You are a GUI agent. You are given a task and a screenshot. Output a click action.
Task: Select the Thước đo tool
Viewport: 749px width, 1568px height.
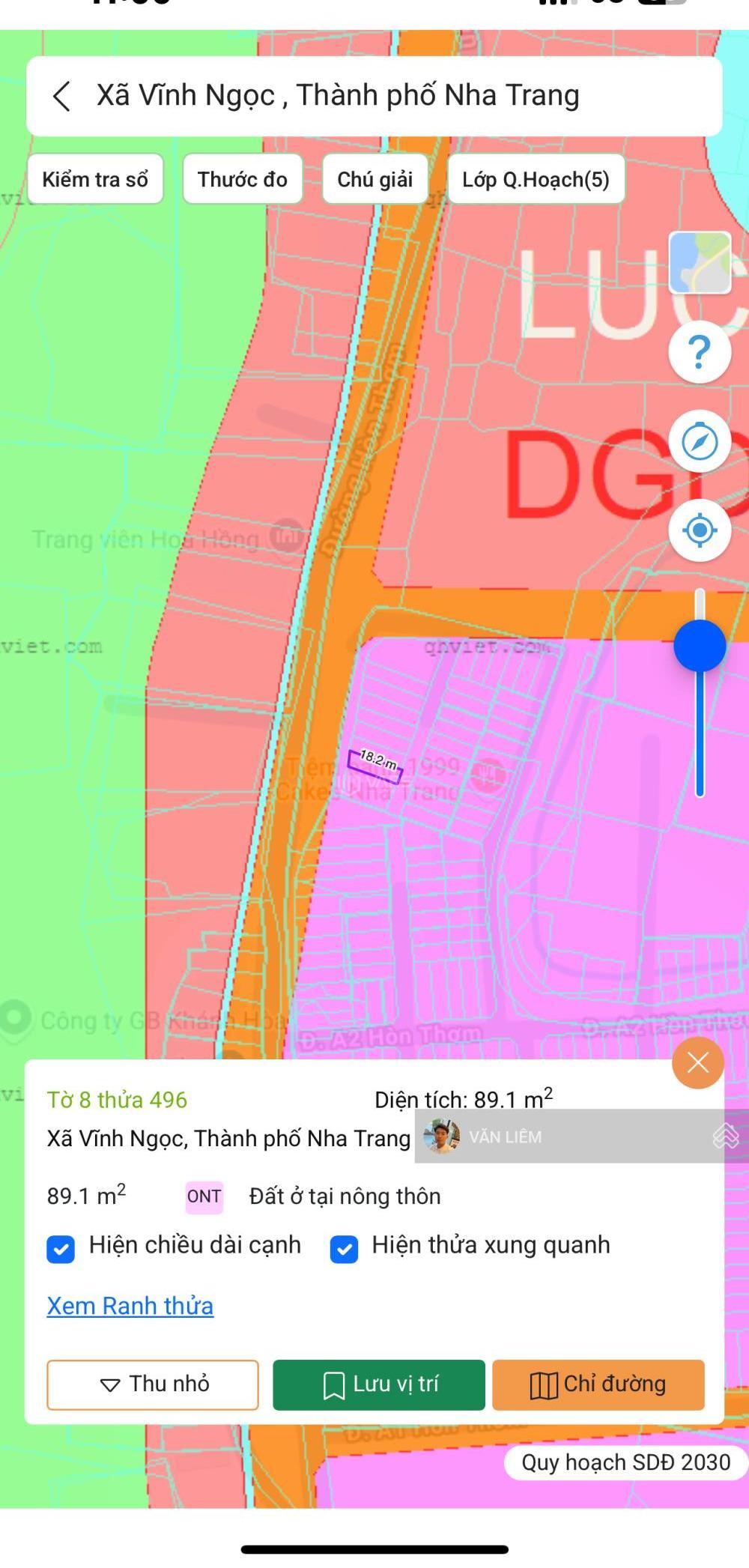coord(242,179)
